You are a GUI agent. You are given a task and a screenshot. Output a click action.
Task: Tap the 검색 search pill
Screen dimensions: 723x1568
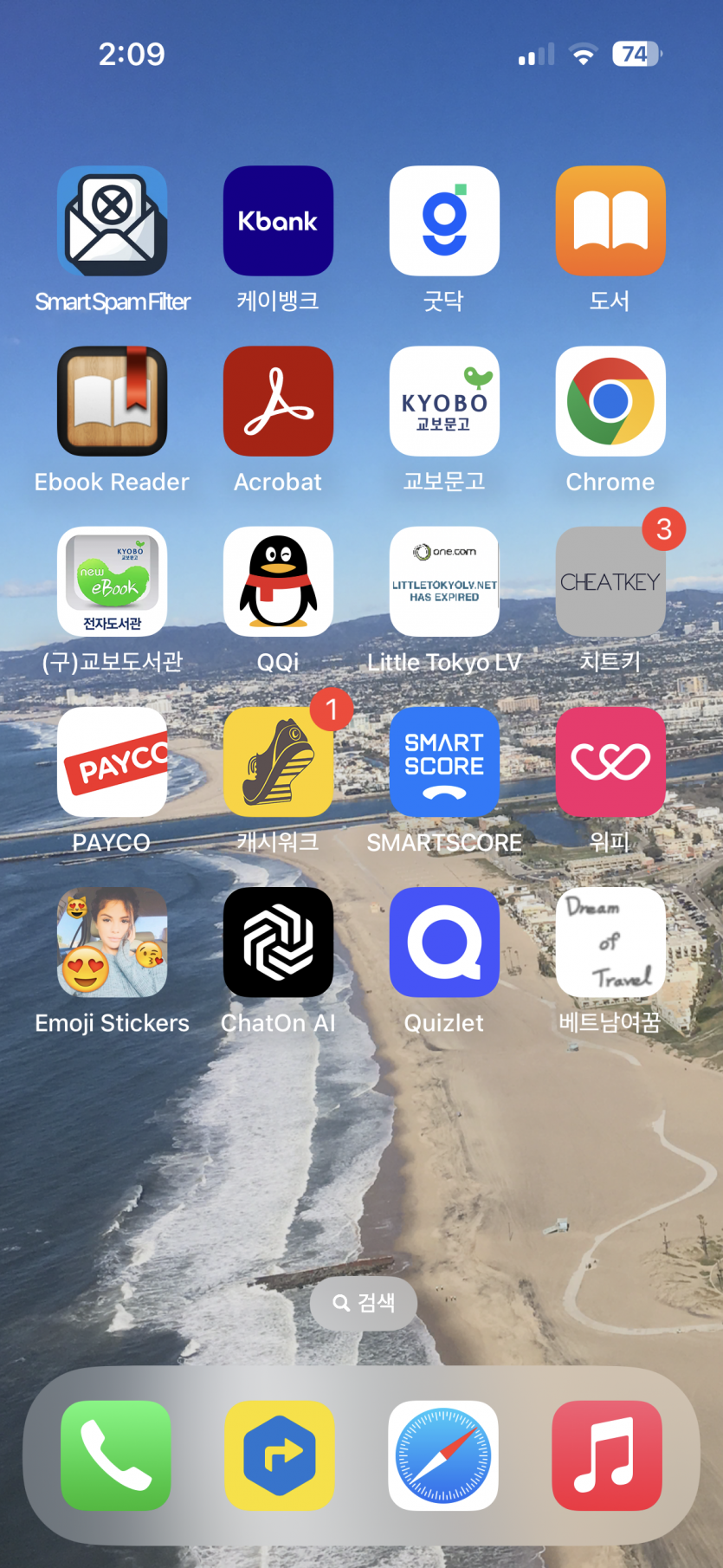coord(363,1303)
